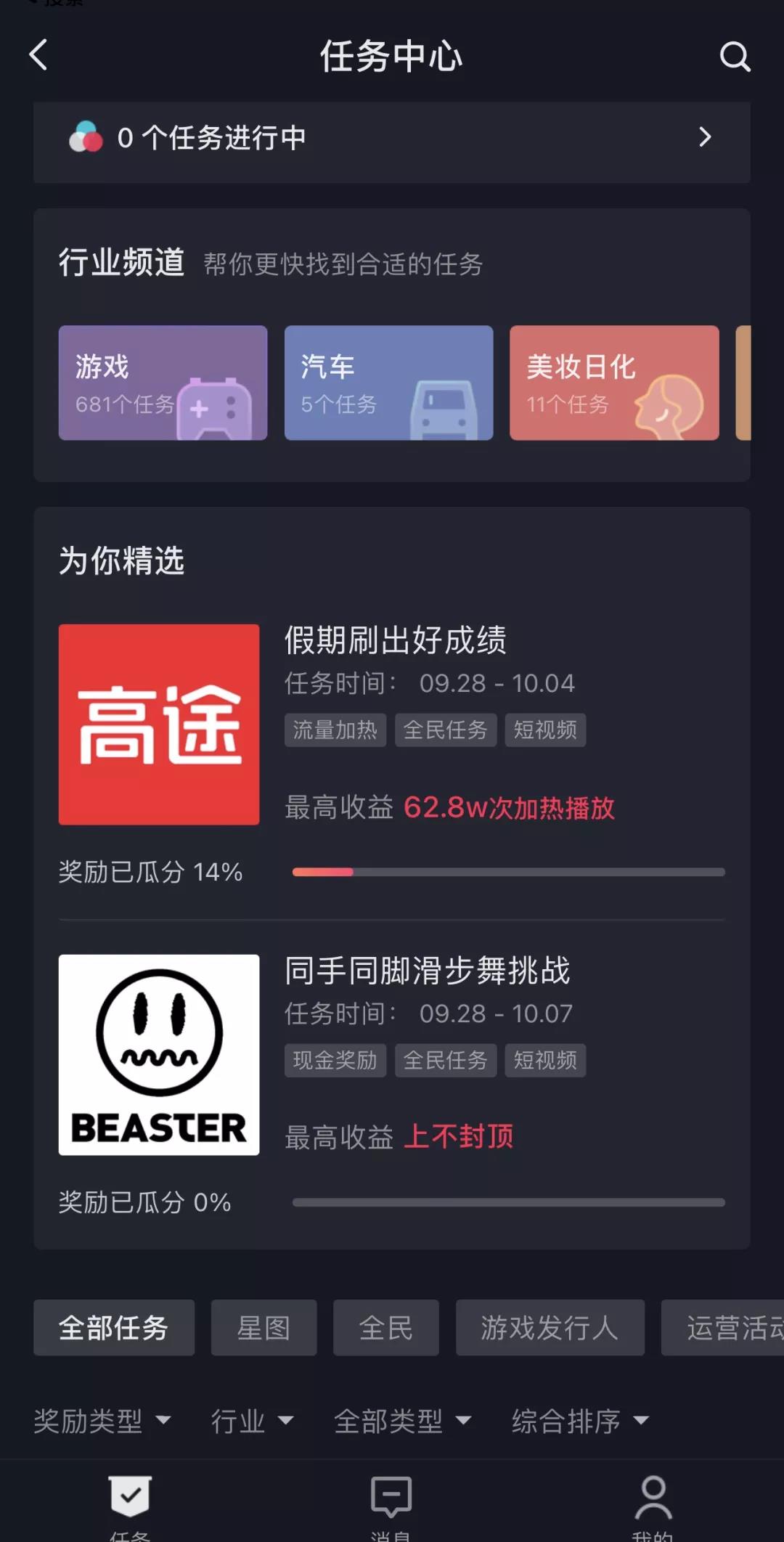This screenshot has width=784, height=1542.
Task: Expand the 行业 dropdown
Action: [x=252, y=1421]
